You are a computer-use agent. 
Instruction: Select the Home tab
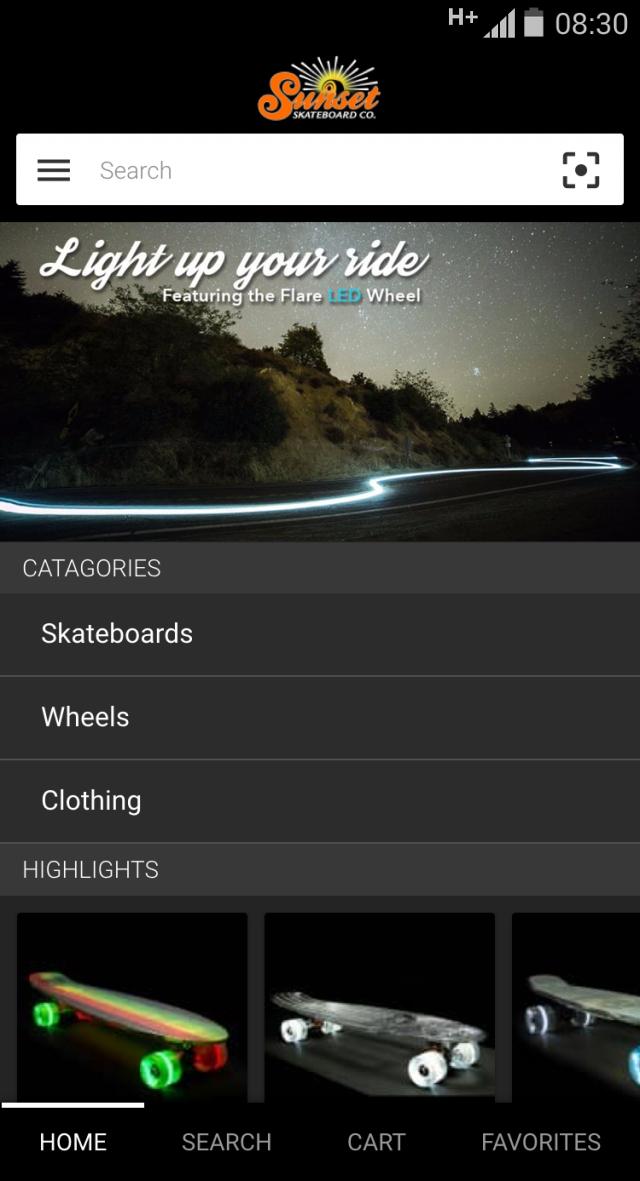tap(73, 1142)
